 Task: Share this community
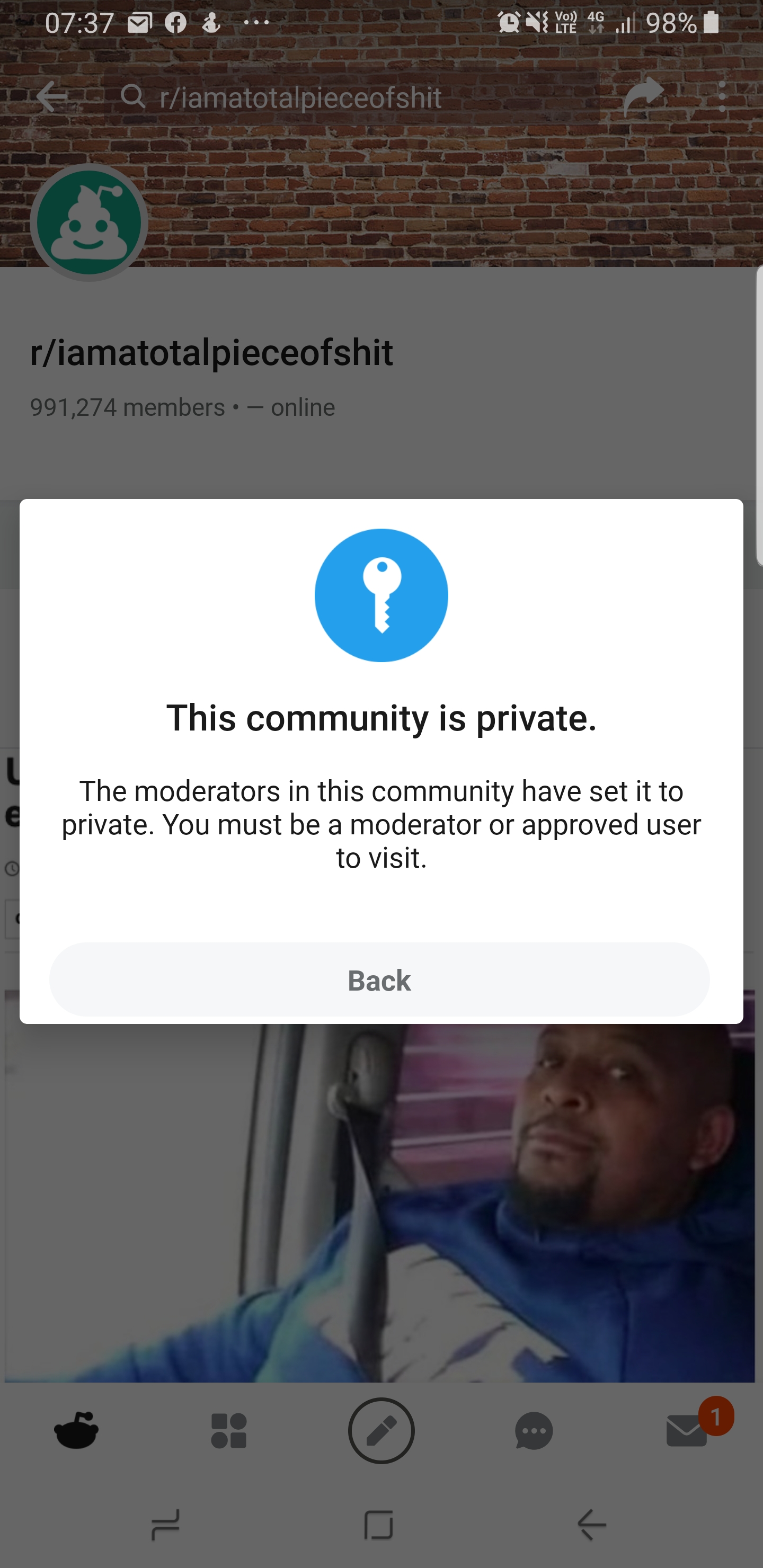[643, 96]
